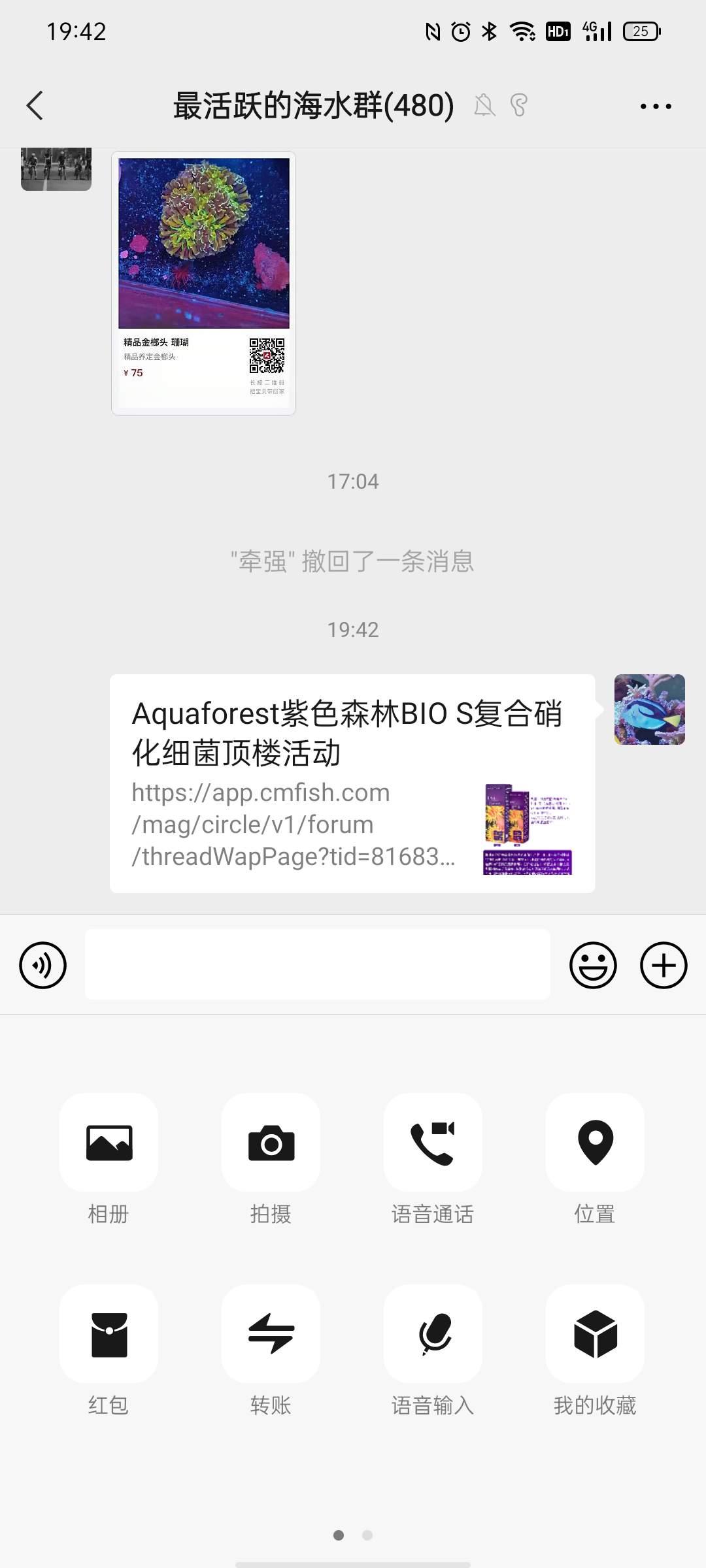Open the shared Aquaforest BIO S link card
706x1568 pixels.
(352, 783)
